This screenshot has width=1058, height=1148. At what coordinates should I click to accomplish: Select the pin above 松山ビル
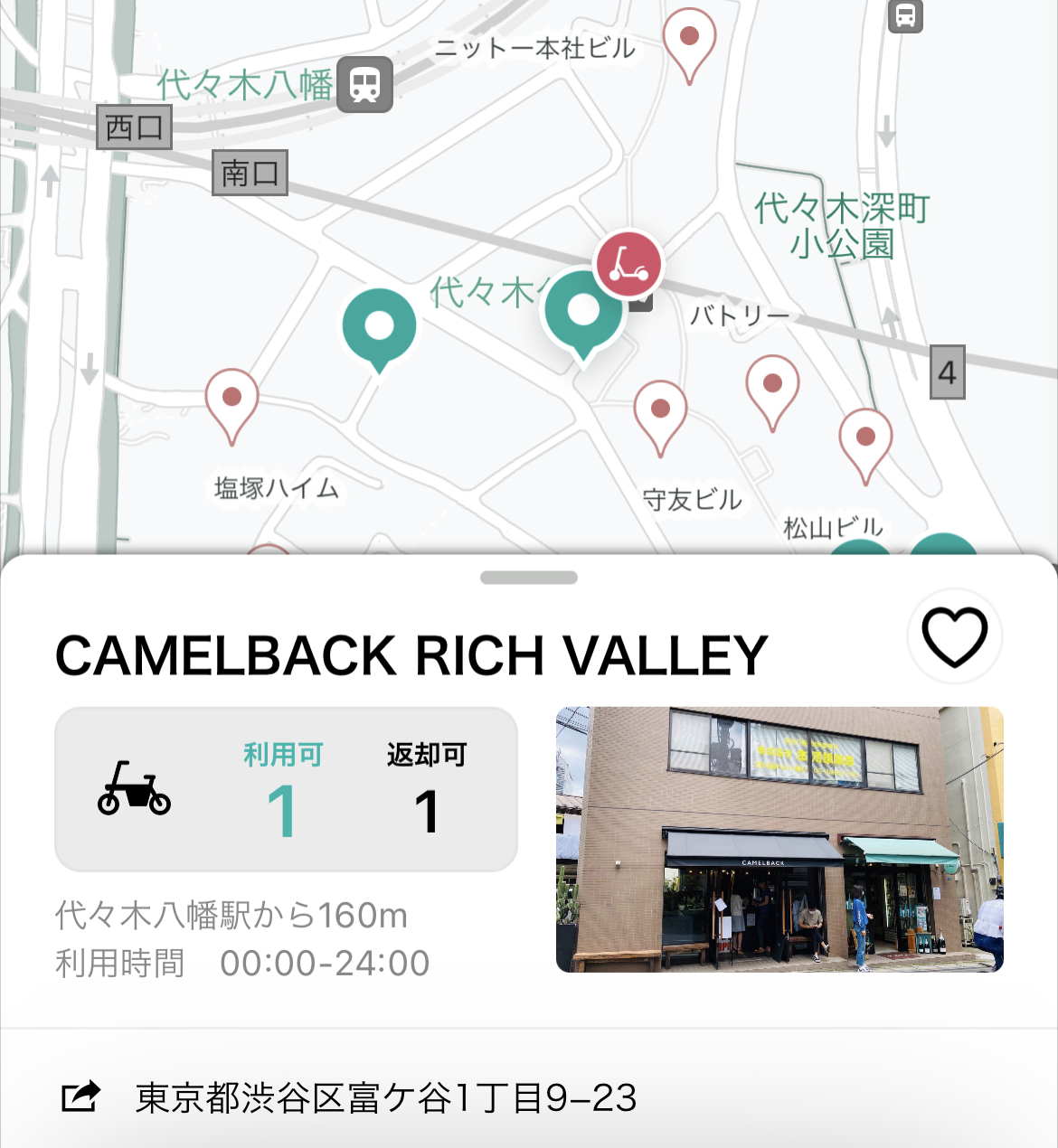click(865, 440)
